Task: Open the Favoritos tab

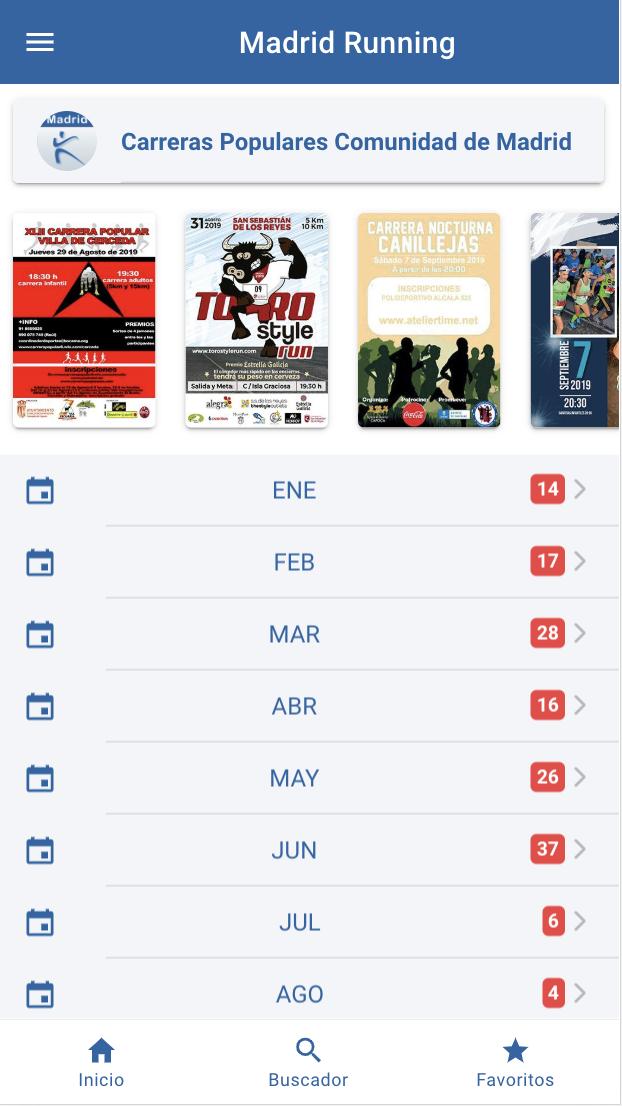Action: coord(515,1063)
